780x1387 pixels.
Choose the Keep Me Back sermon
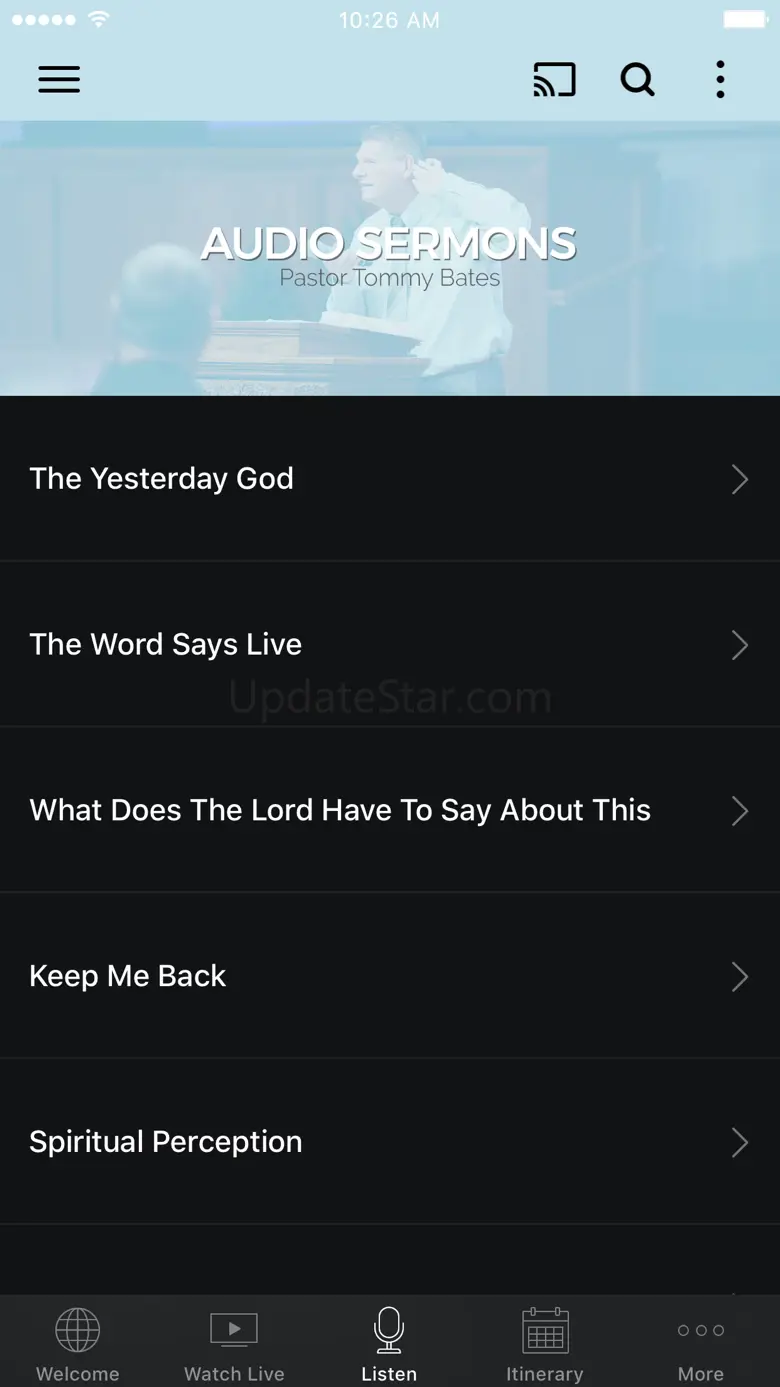click(x=389, y=976)
